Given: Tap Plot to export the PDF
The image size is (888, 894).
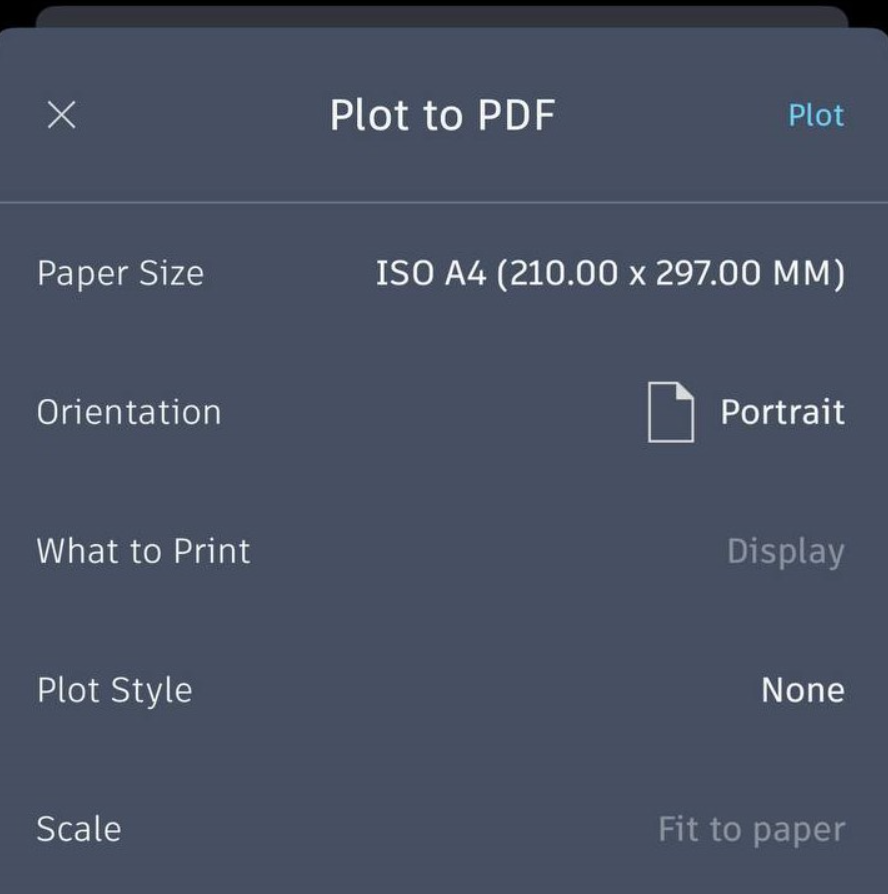Looking at the screenshot, I should (x=815, y=116).
